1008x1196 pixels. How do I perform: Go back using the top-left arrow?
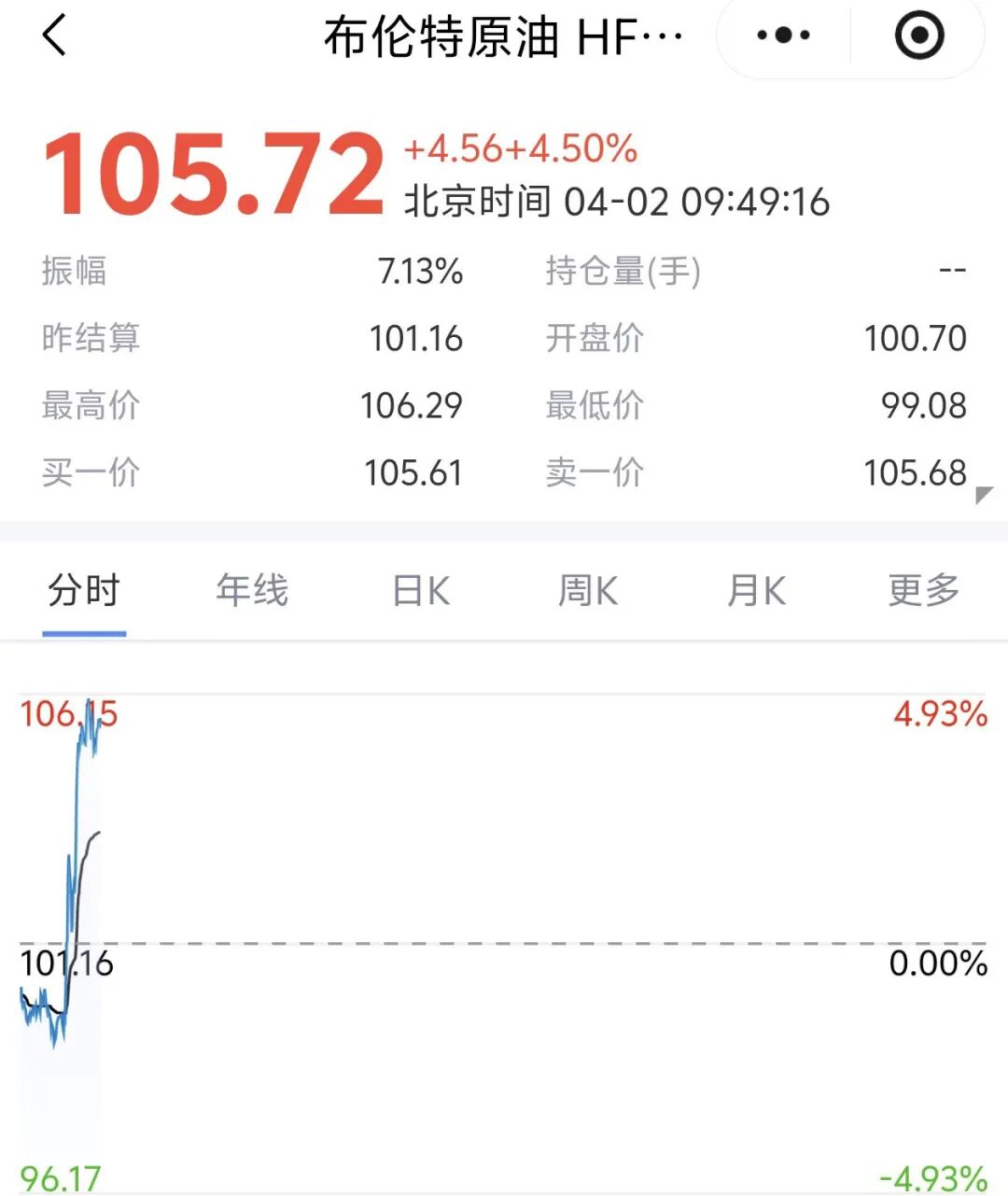(x=55, y=36)
